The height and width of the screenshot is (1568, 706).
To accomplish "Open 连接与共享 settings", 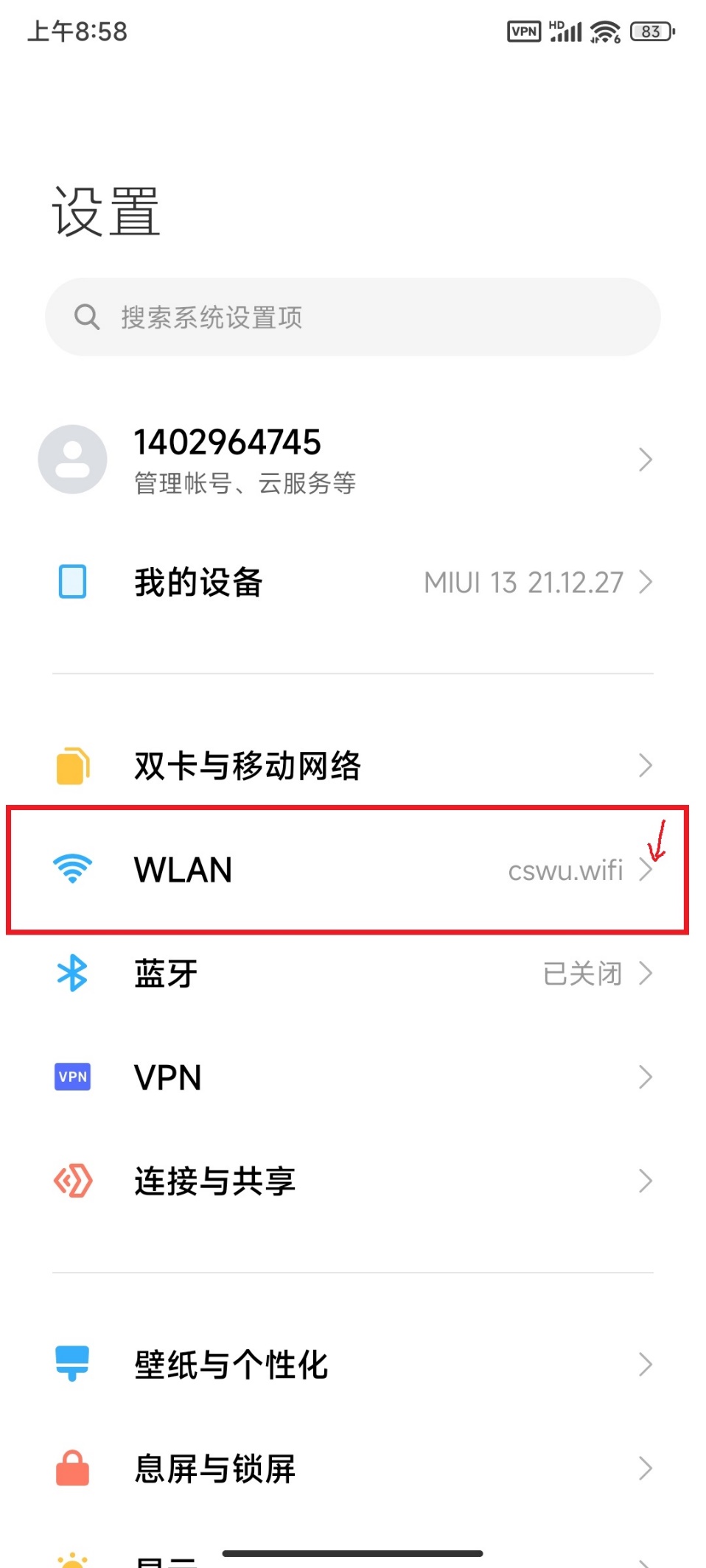I will point(346,1181).
